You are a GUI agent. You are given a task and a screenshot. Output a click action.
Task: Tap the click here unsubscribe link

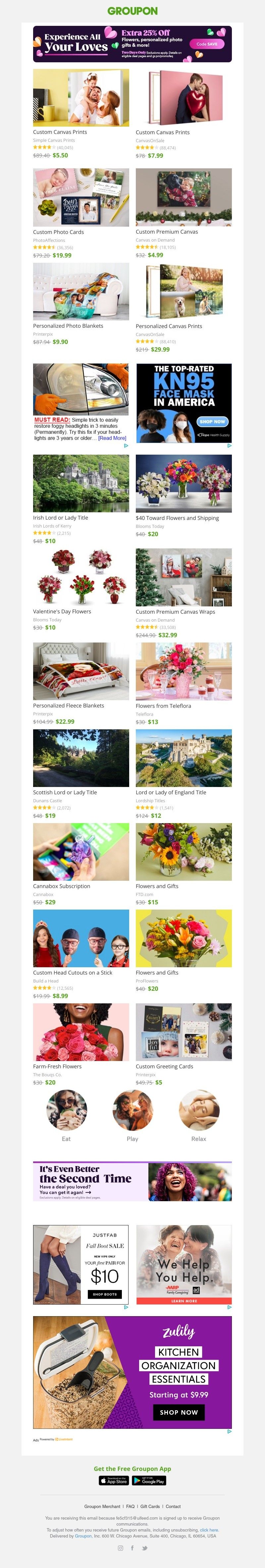[x=209, y=1530]
